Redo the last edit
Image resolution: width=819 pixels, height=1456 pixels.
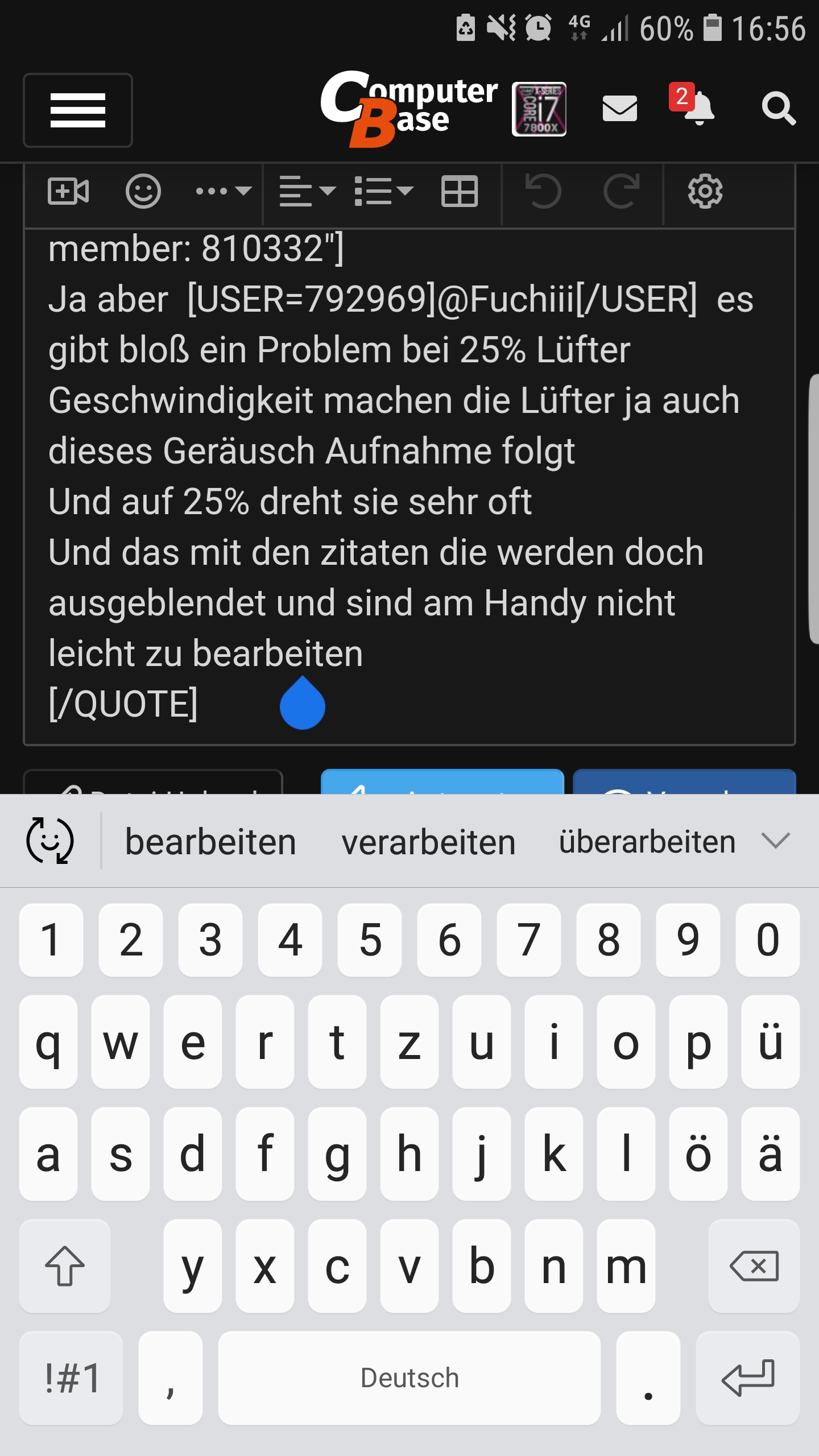[621, 191]
